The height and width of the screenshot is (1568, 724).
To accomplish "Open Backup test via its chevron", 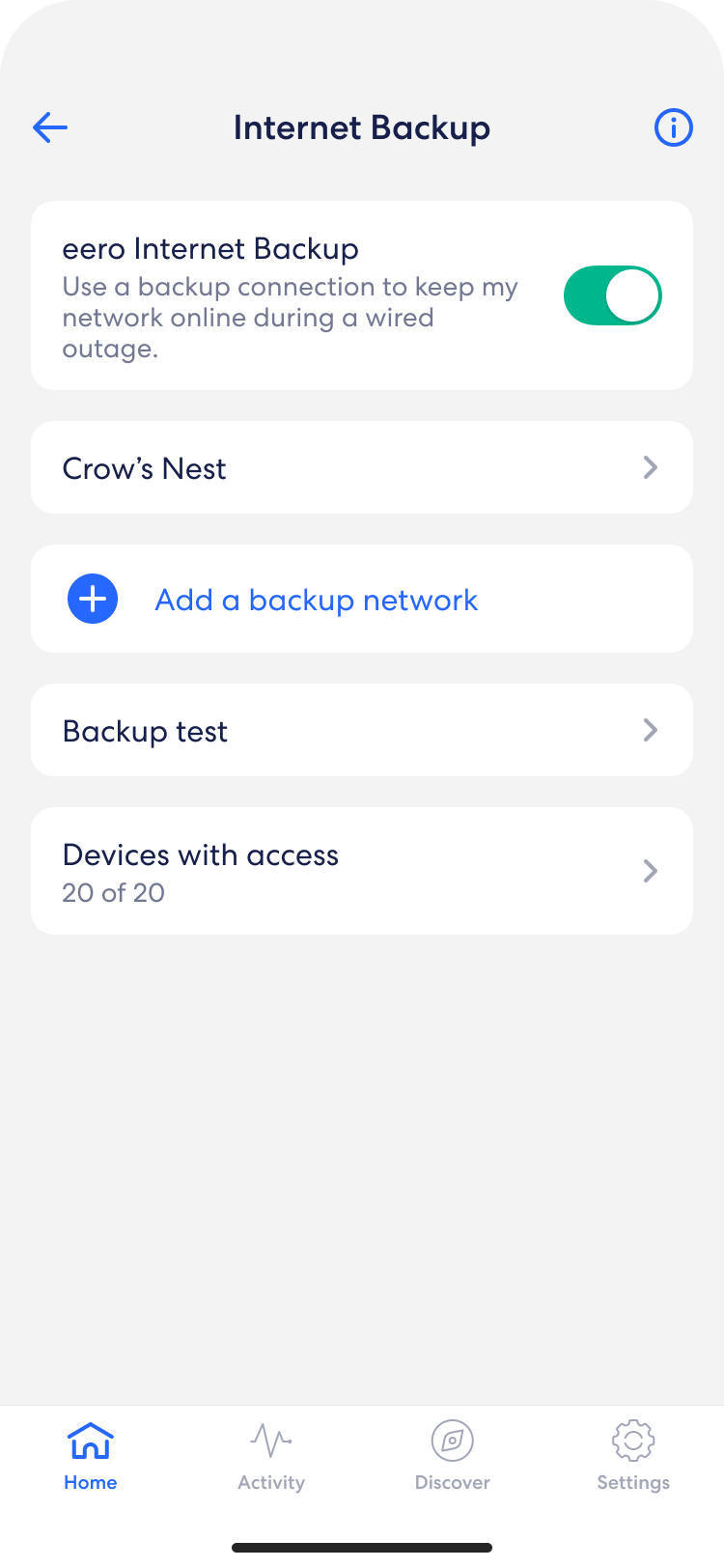I will 650,730.
